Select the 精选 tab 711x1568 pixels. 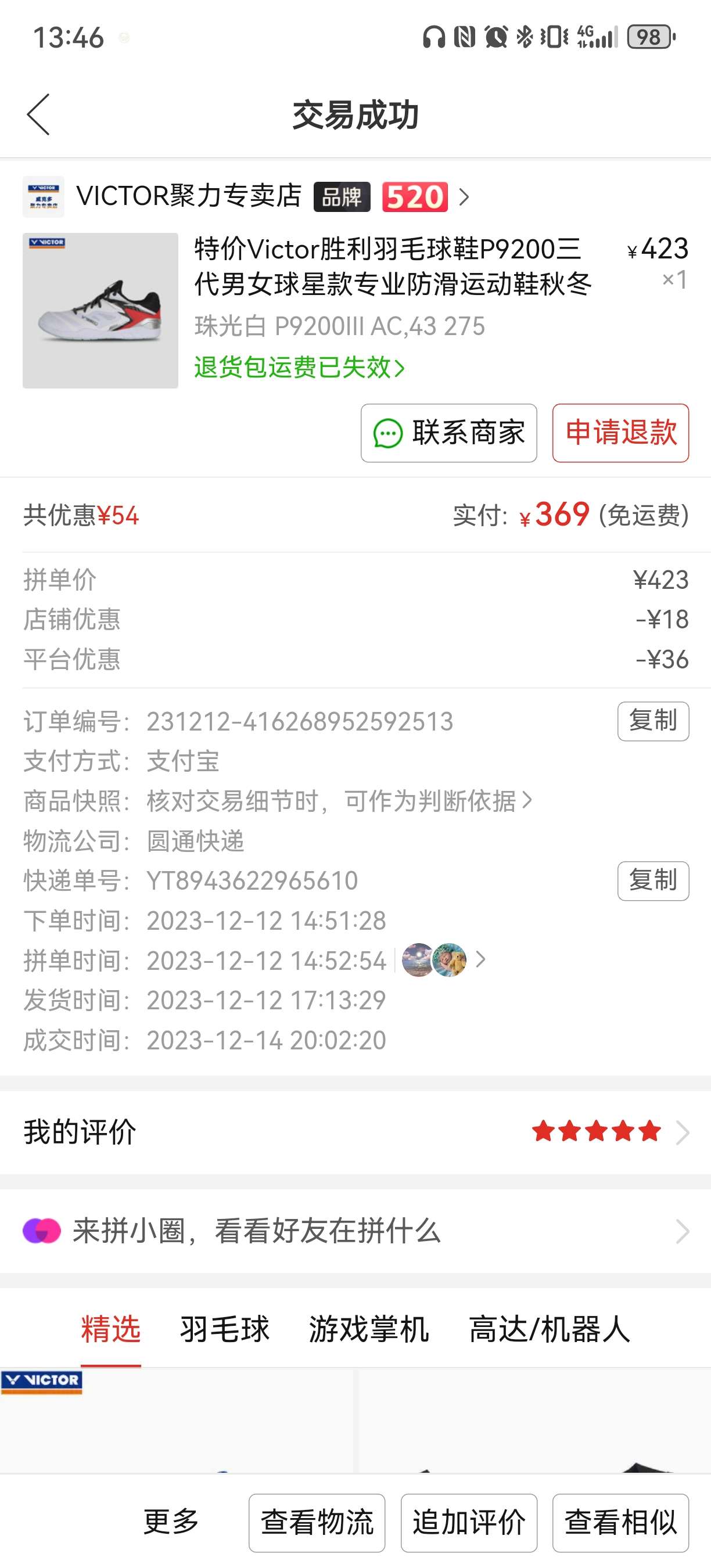tap(111, 1329)
